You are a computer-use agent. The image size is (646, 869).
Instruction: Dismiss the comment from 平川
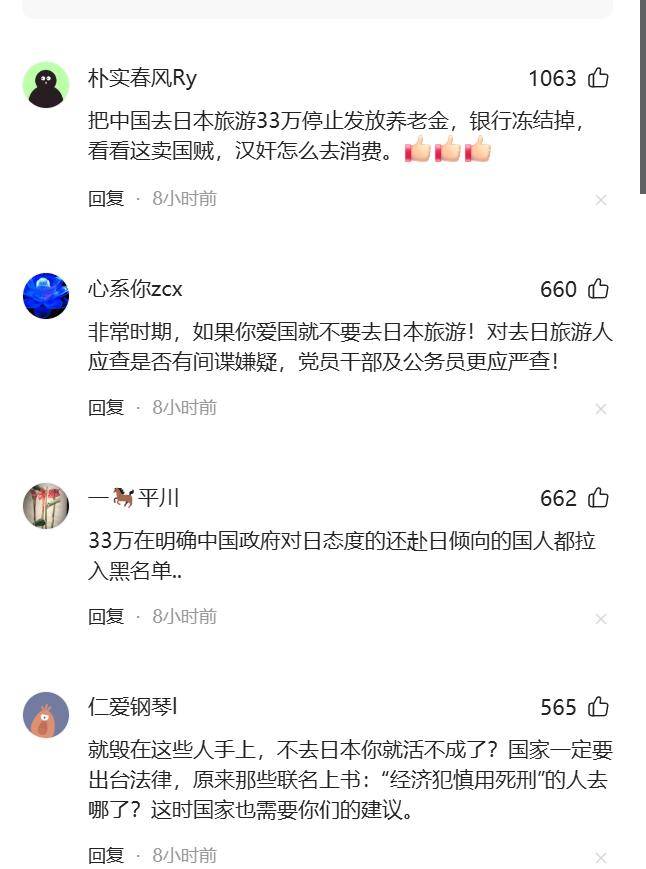pos(601,619)
